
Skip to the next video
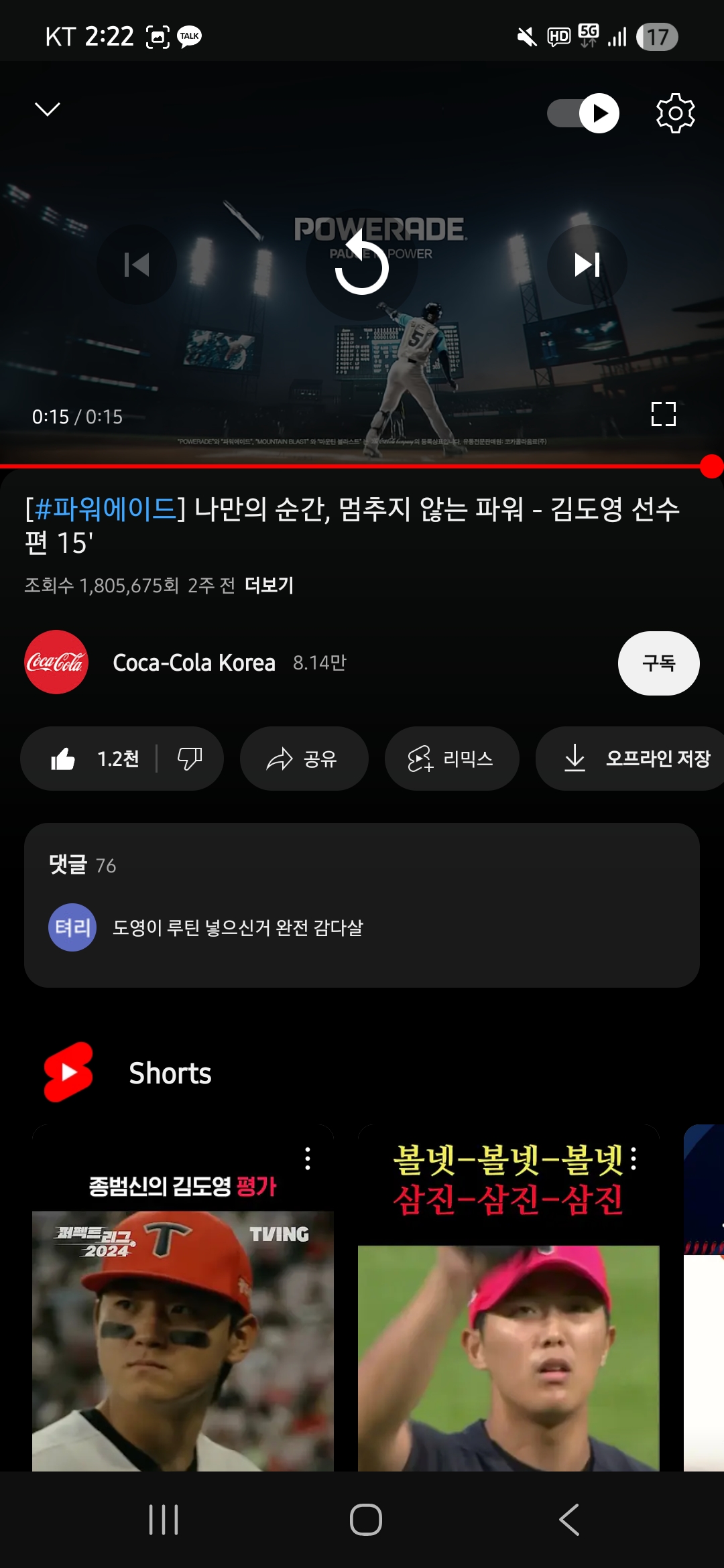tap(587, 265)
